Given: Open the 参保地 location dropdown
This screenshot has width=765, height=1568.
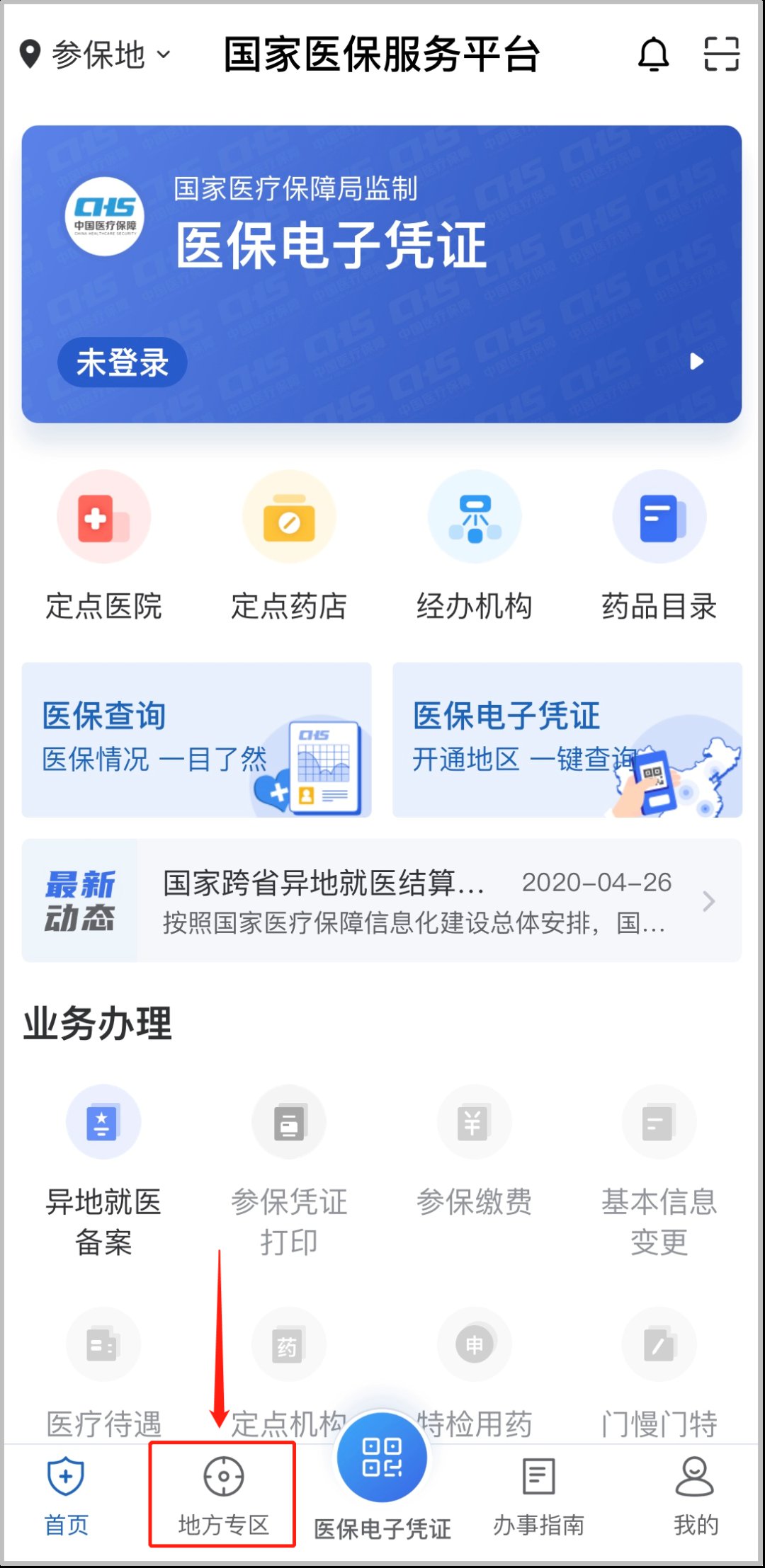Looking at the screenshot, I should 97,55.
